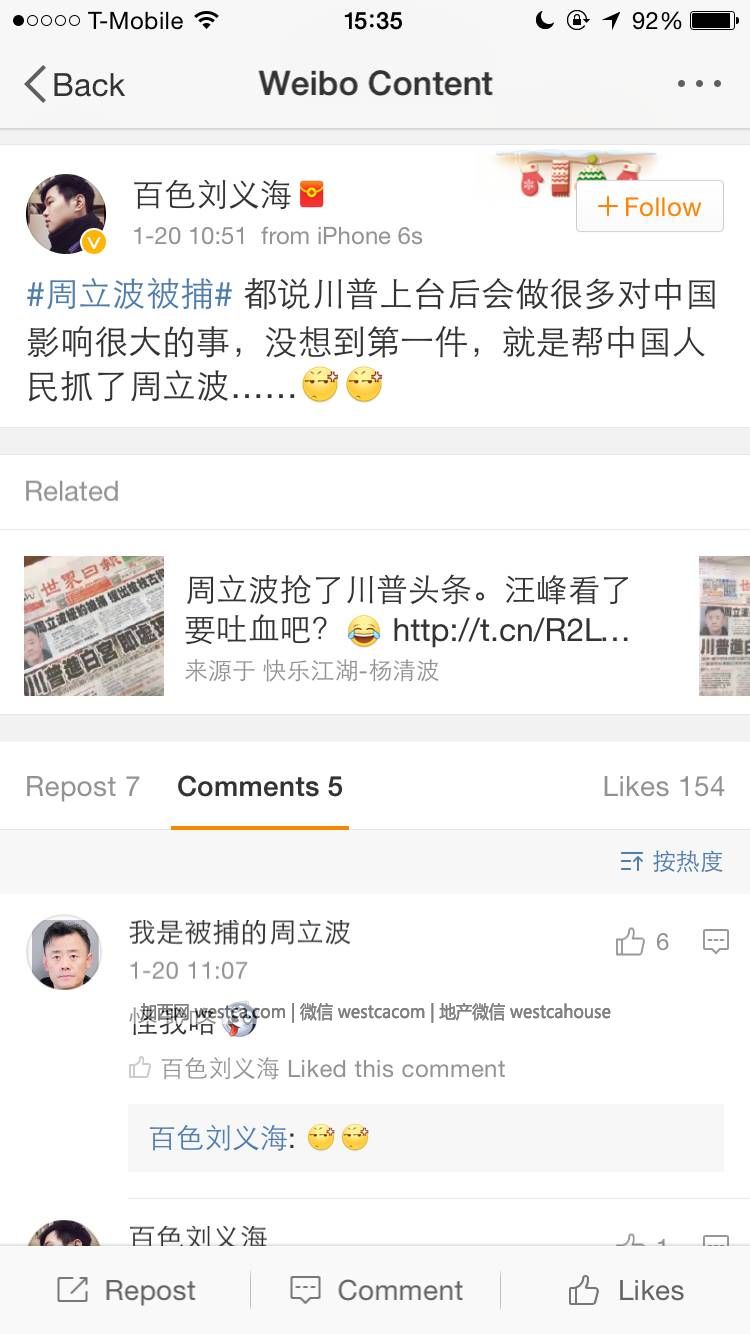This screenshot has height=1334, width=750.
Task: Like this Weibo post from bottom bar
Action: click(626, 1290)
